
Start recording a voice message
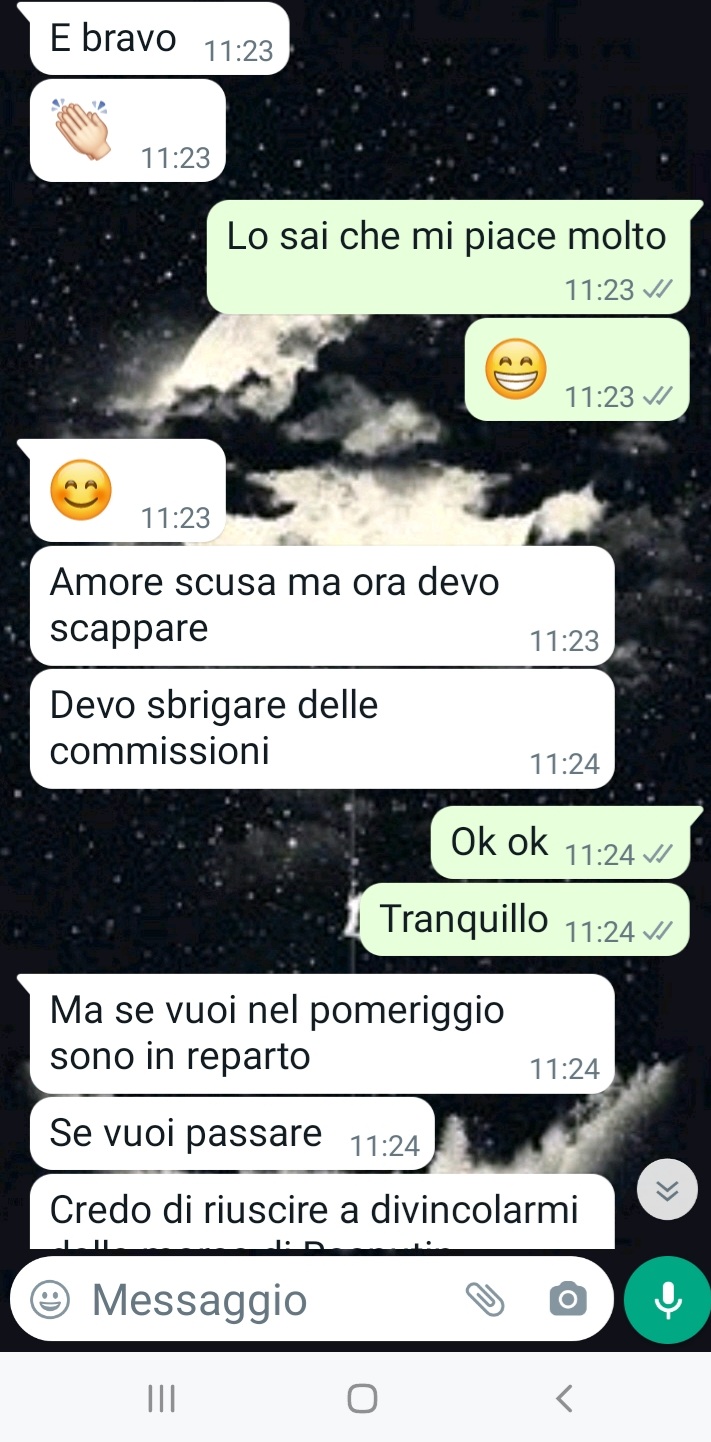667,1300
